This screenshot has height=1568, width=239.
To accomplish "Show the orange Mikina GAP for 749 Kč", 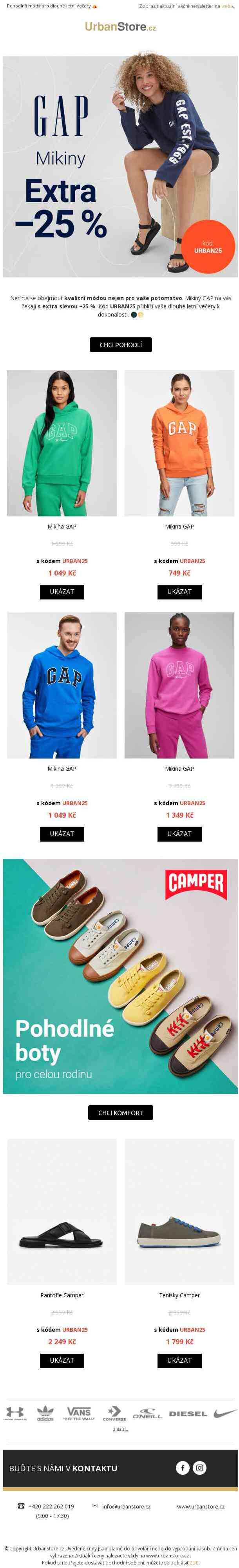I will (x=179, y=592).
